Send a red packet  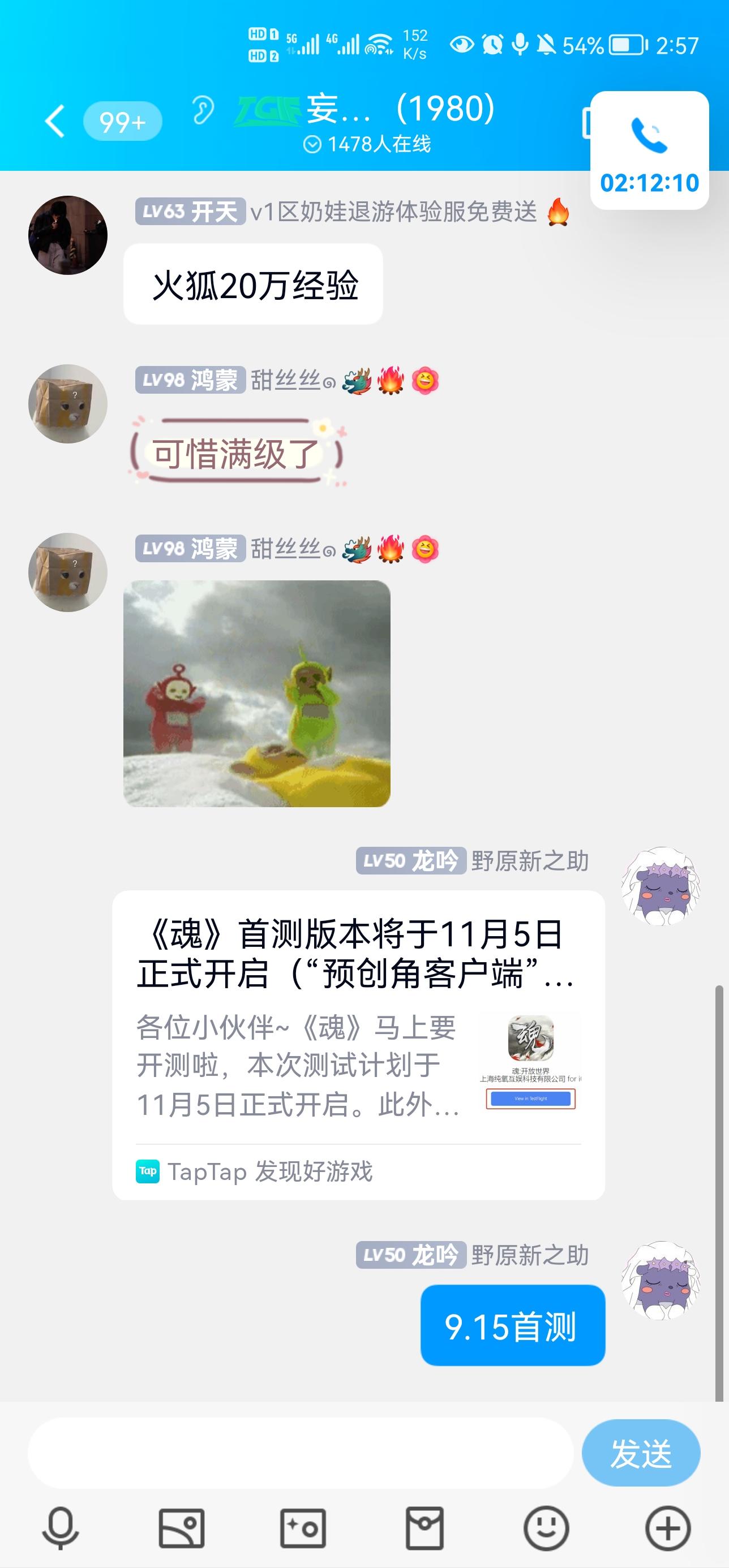tap(424, 1528)
